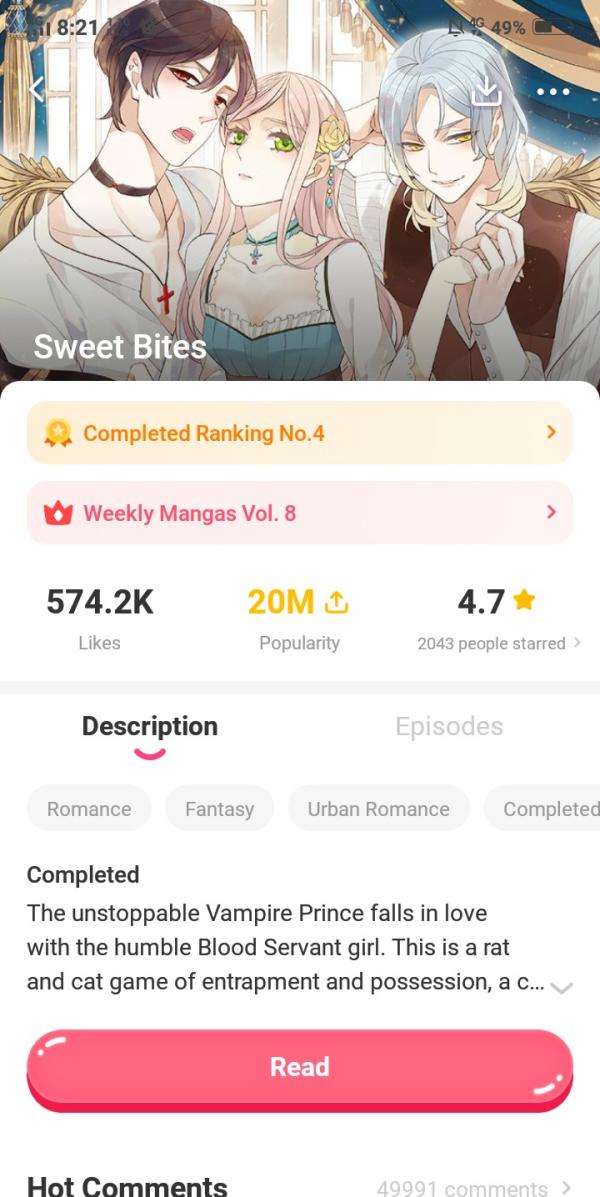Tap the Romance genre chip

tap(89, 809)
